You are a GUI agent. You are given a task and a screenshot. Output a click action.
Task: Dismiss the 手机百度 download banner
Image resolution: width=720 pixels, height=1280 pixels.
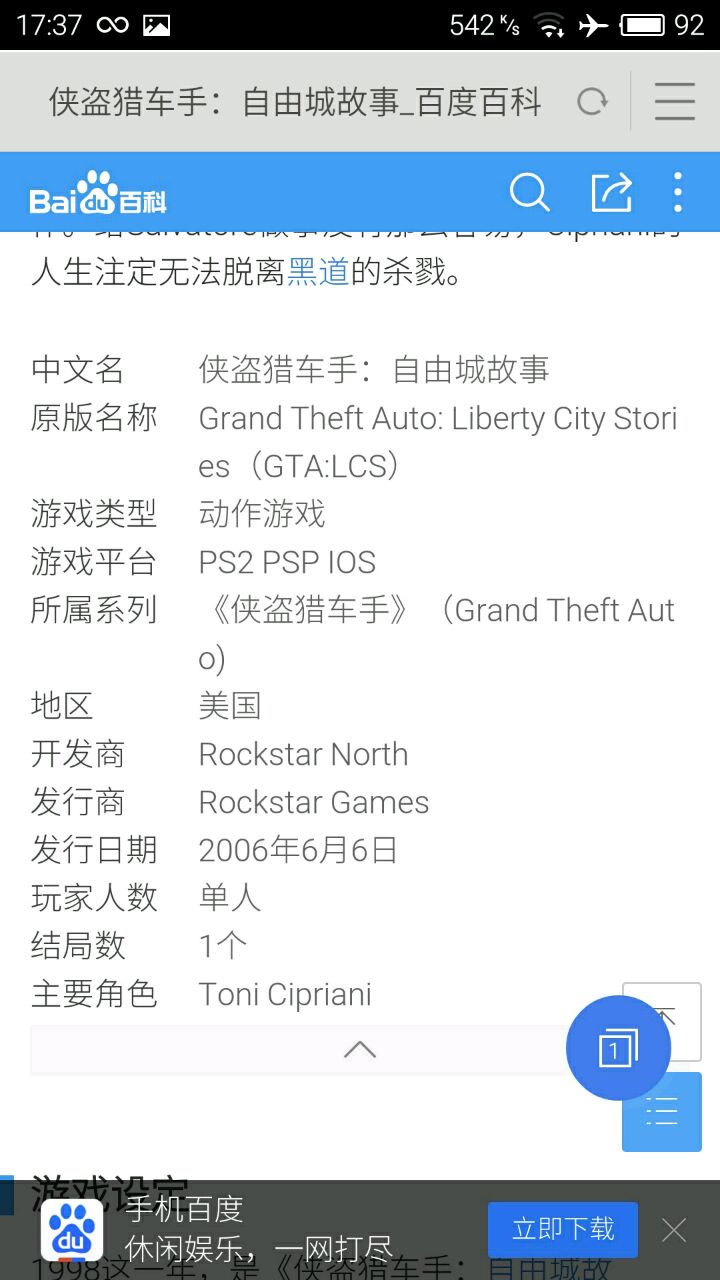tap(674, 1229)
